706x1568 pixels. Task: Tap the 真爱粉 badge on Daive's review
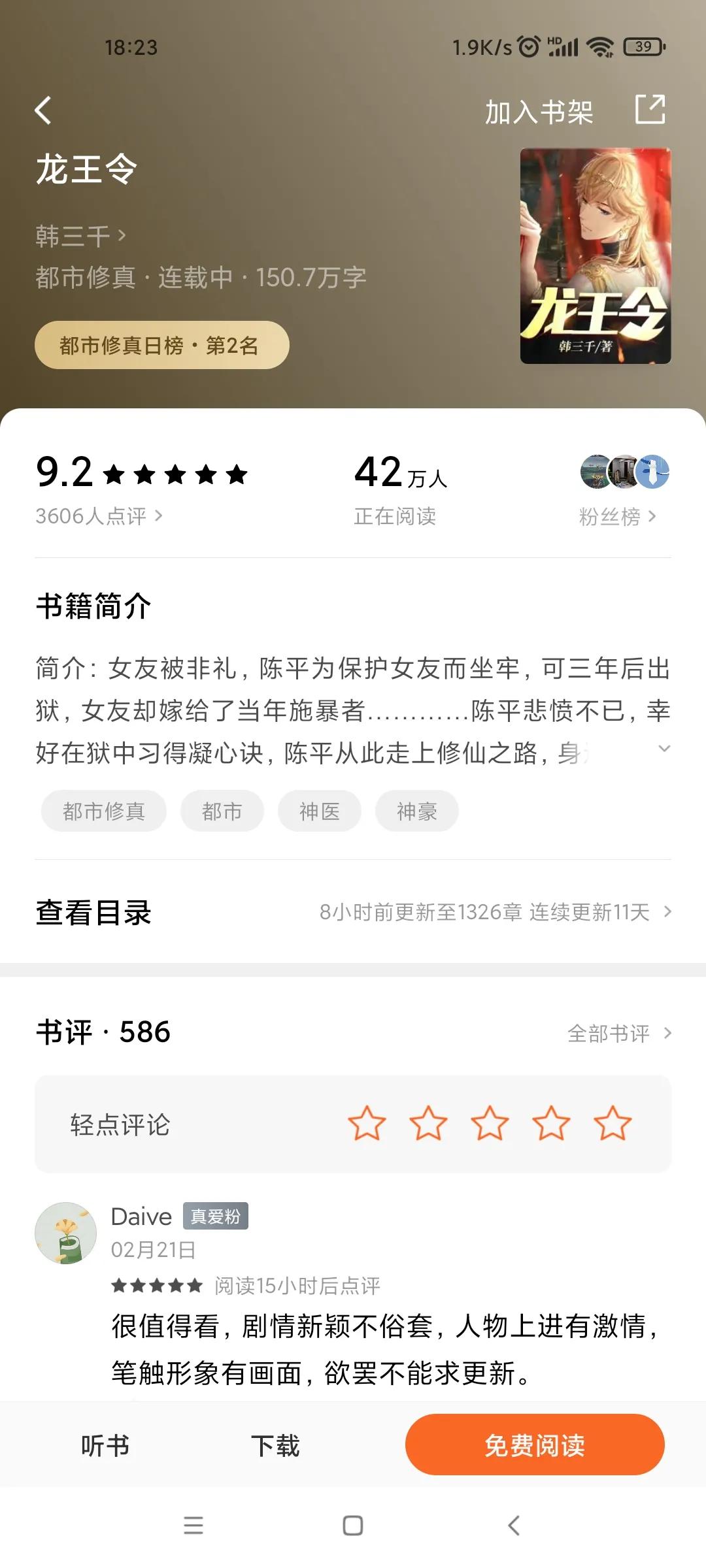point(216,1216)
